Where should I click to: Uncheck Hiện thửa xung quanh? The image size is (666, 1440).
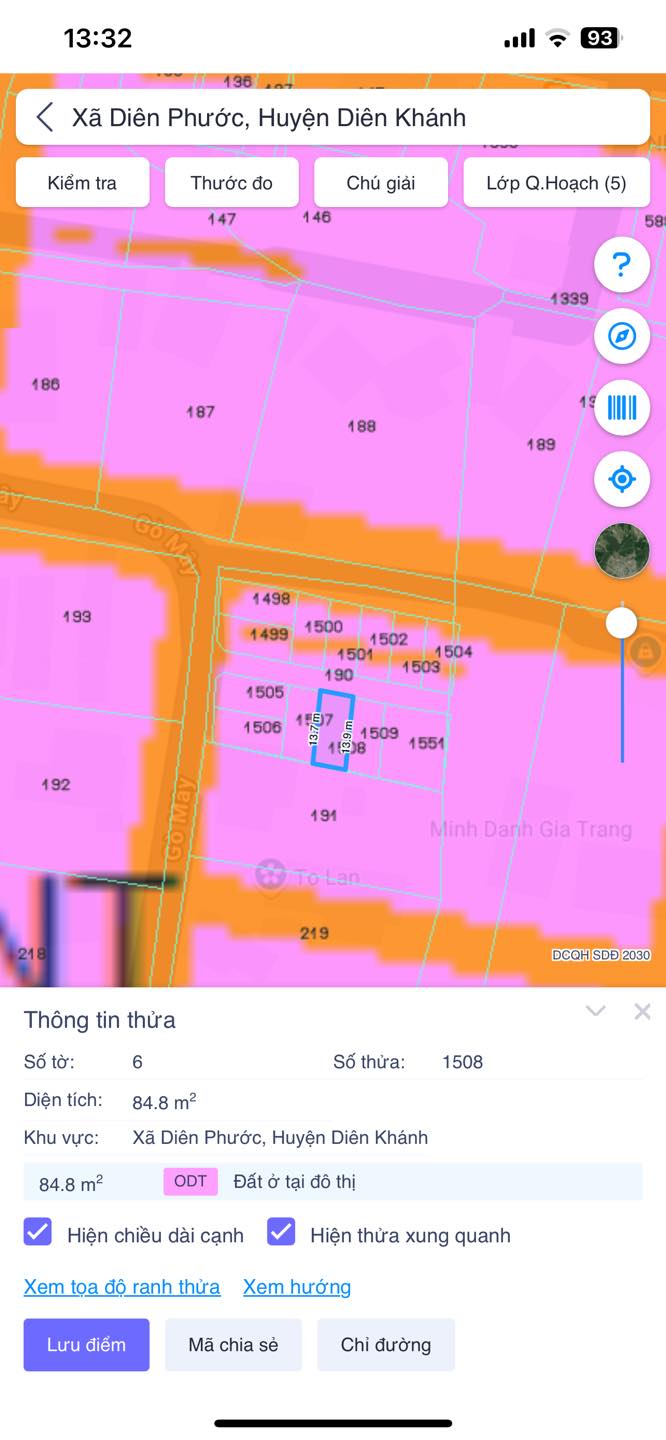pyautogui.click(x=281, y=1232)
